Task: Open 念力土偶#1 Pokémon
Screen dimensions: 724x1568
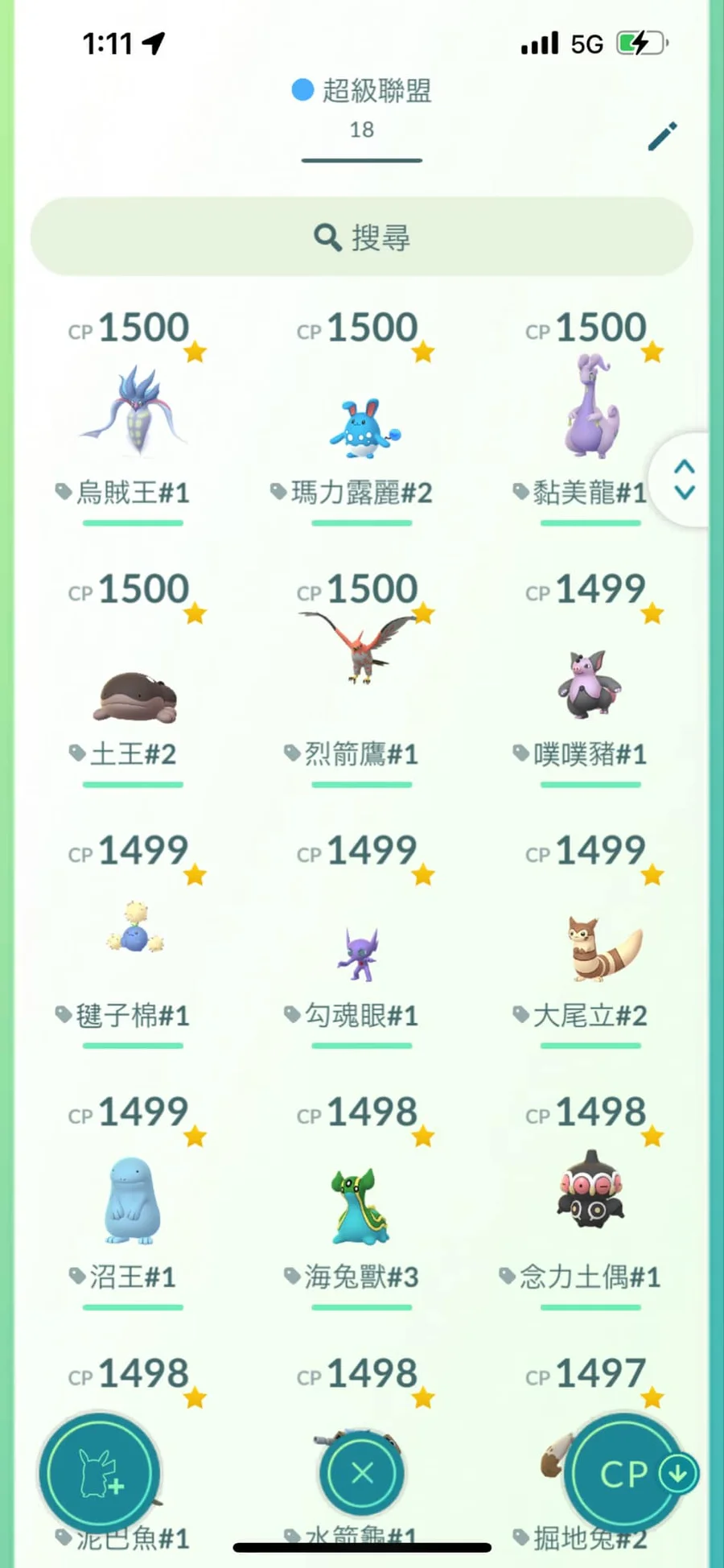Action: coord(590,1199)
